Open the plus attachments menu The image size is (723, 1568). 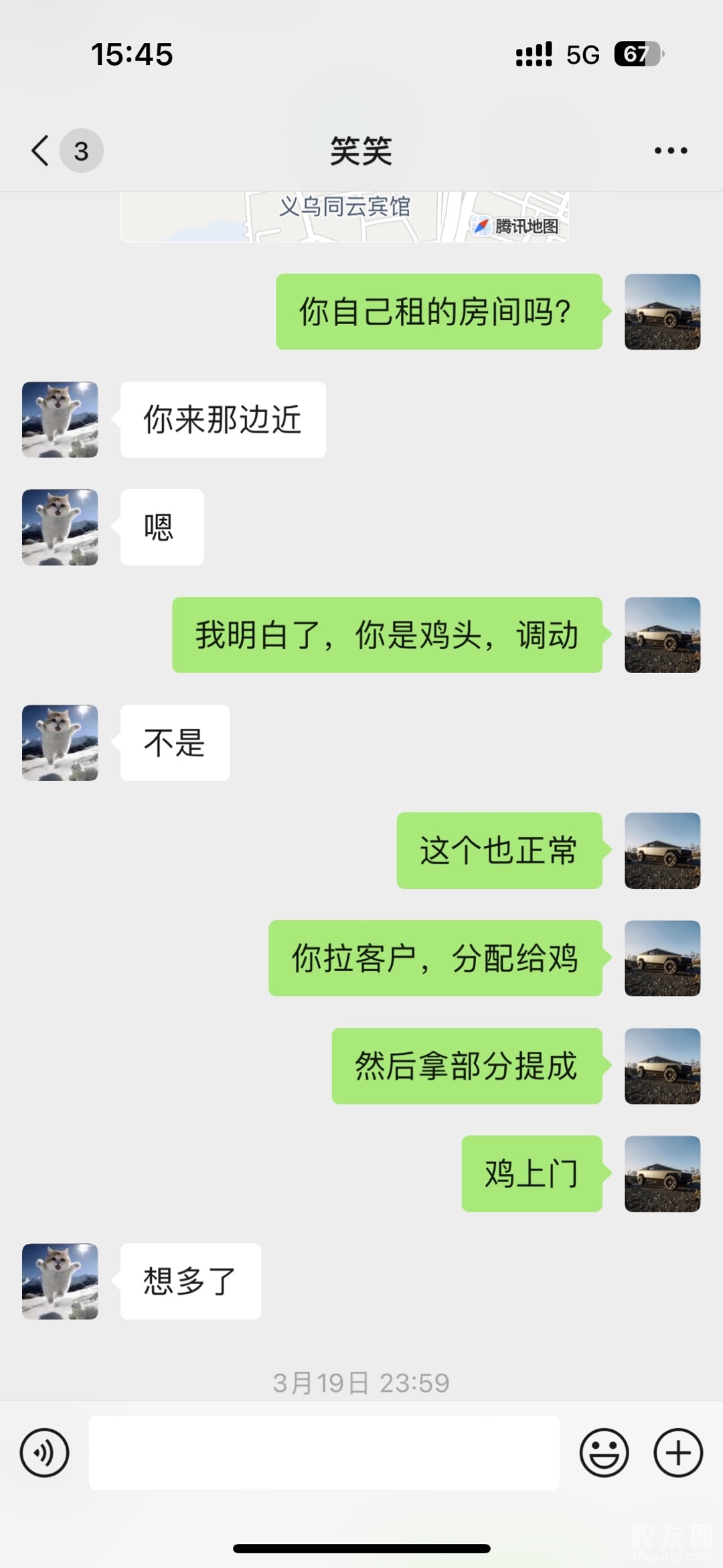tap(678, 1453)
